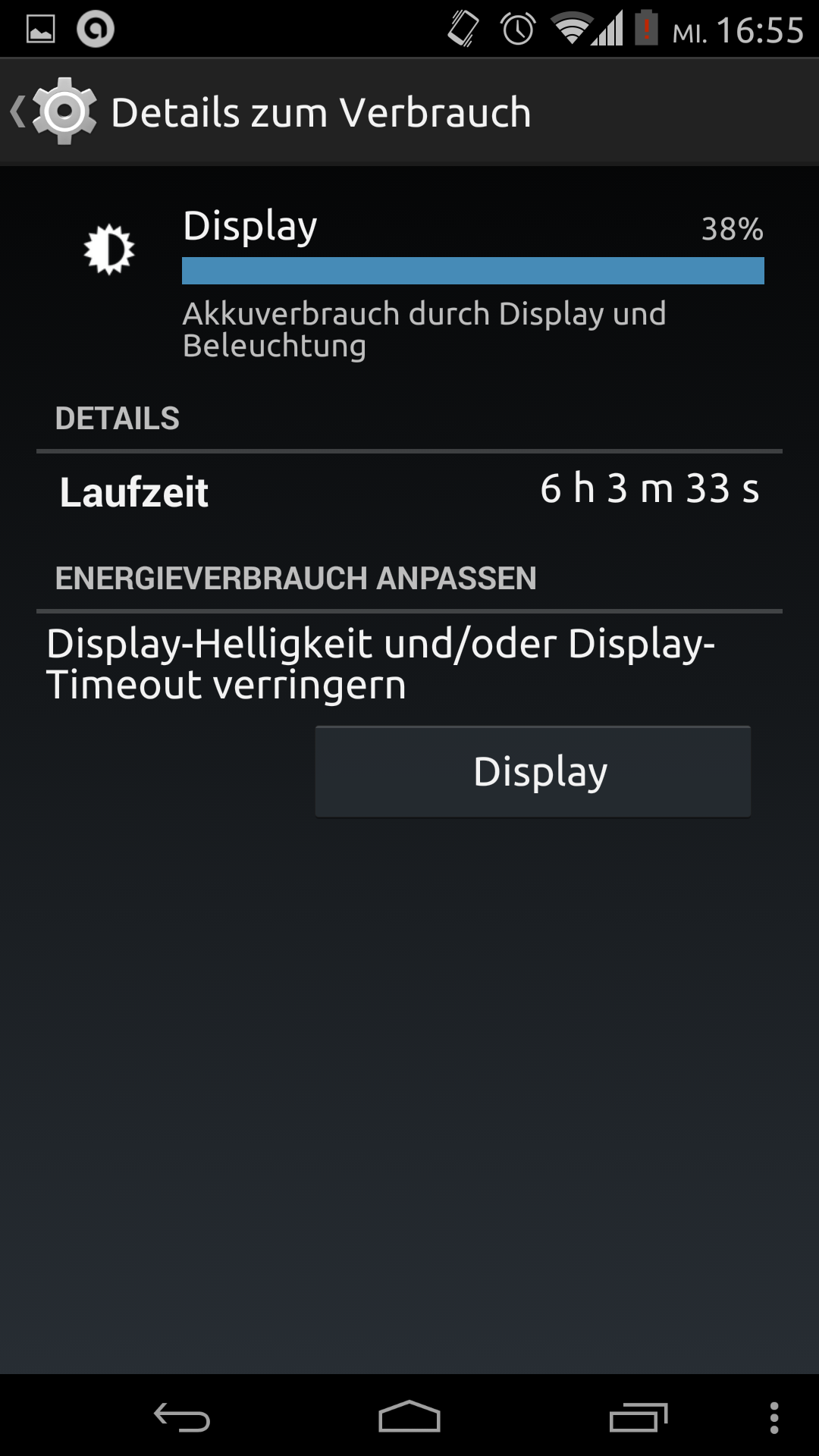
Task: Tap the system back button
Action: coord(182,1417)
